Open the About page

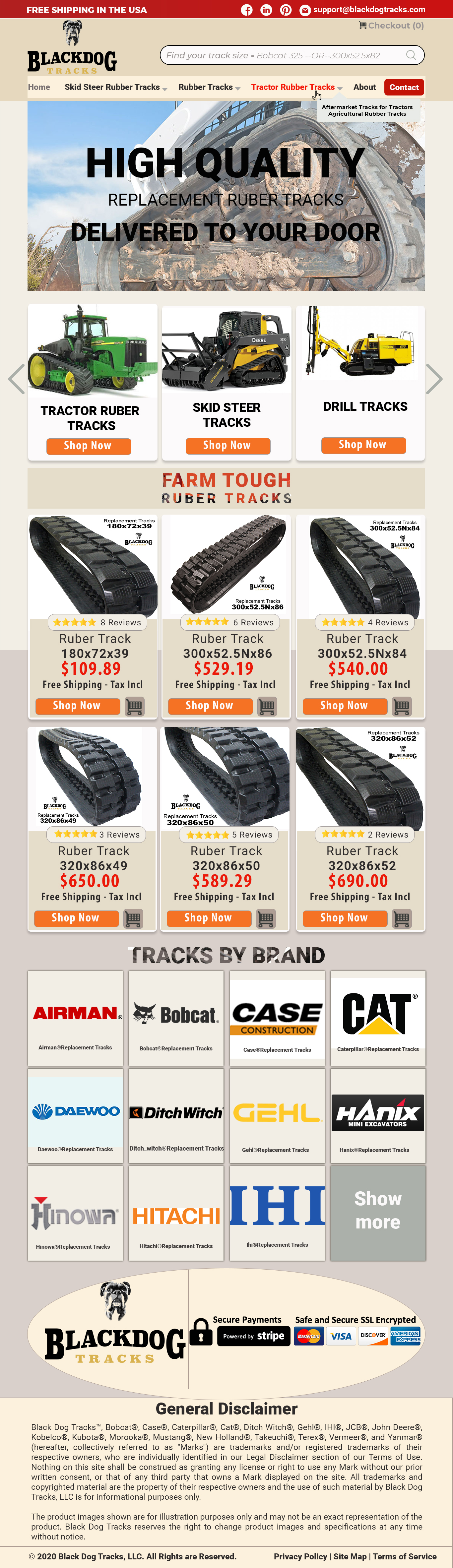364,87
